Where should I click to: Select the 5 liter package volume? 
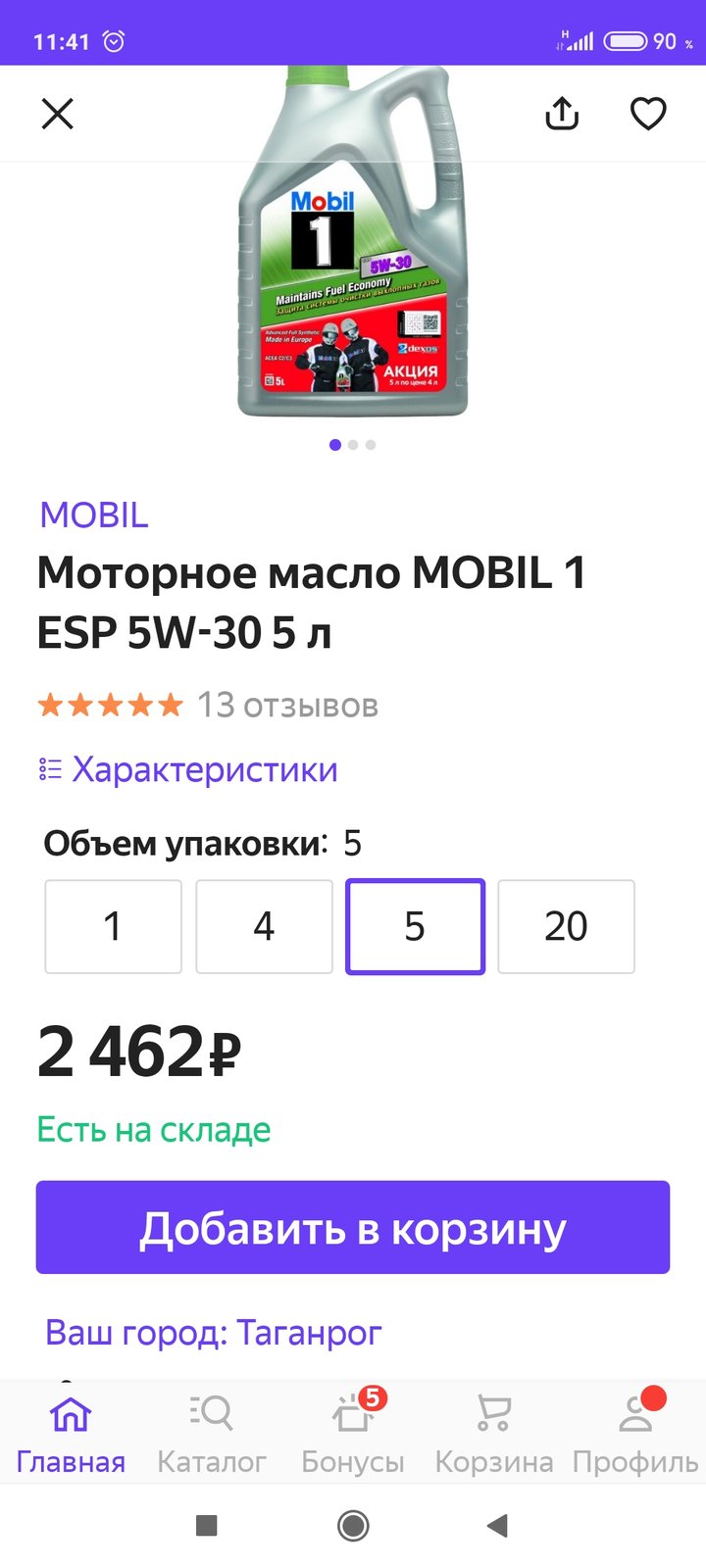point(415,926)
